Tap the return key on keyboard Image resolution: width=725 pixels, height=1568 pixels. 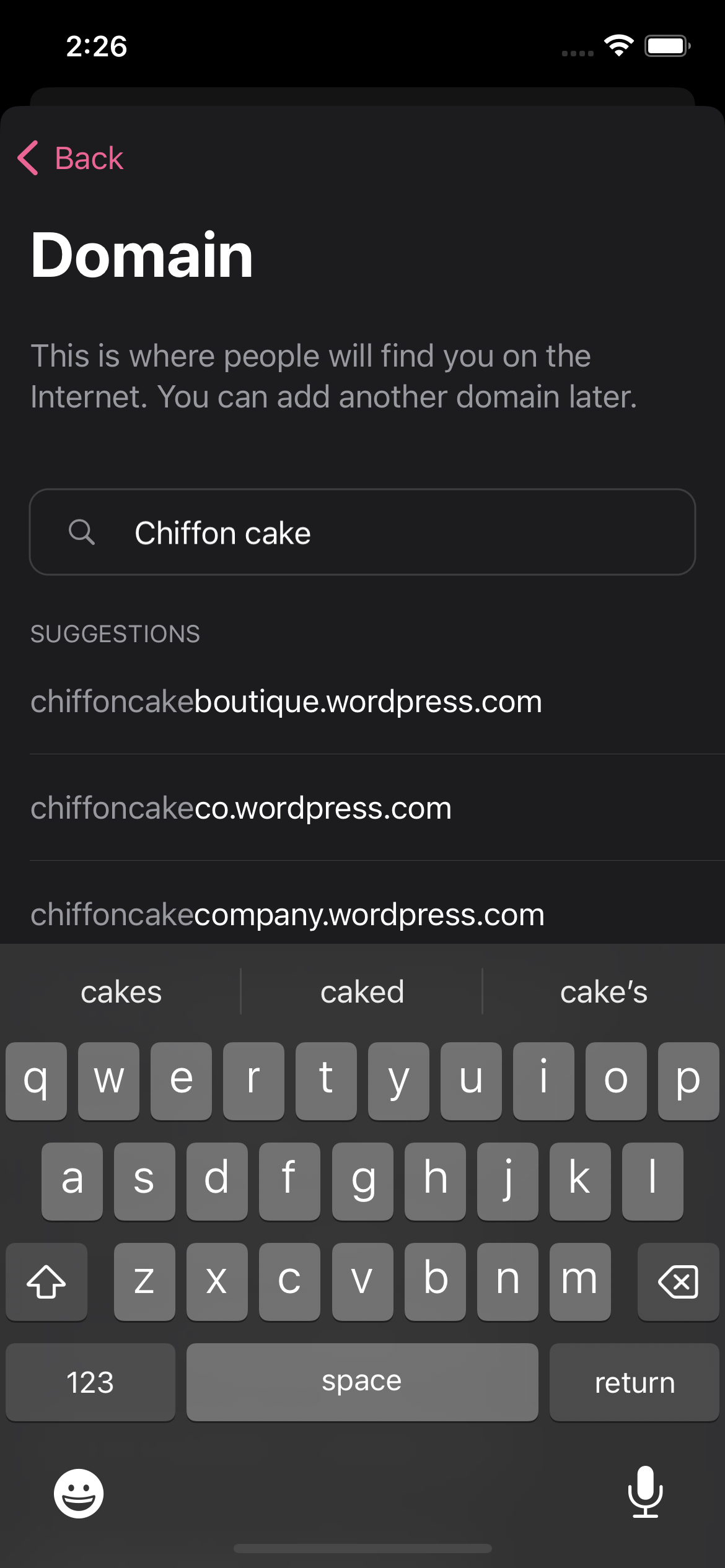click(634, 1382)
